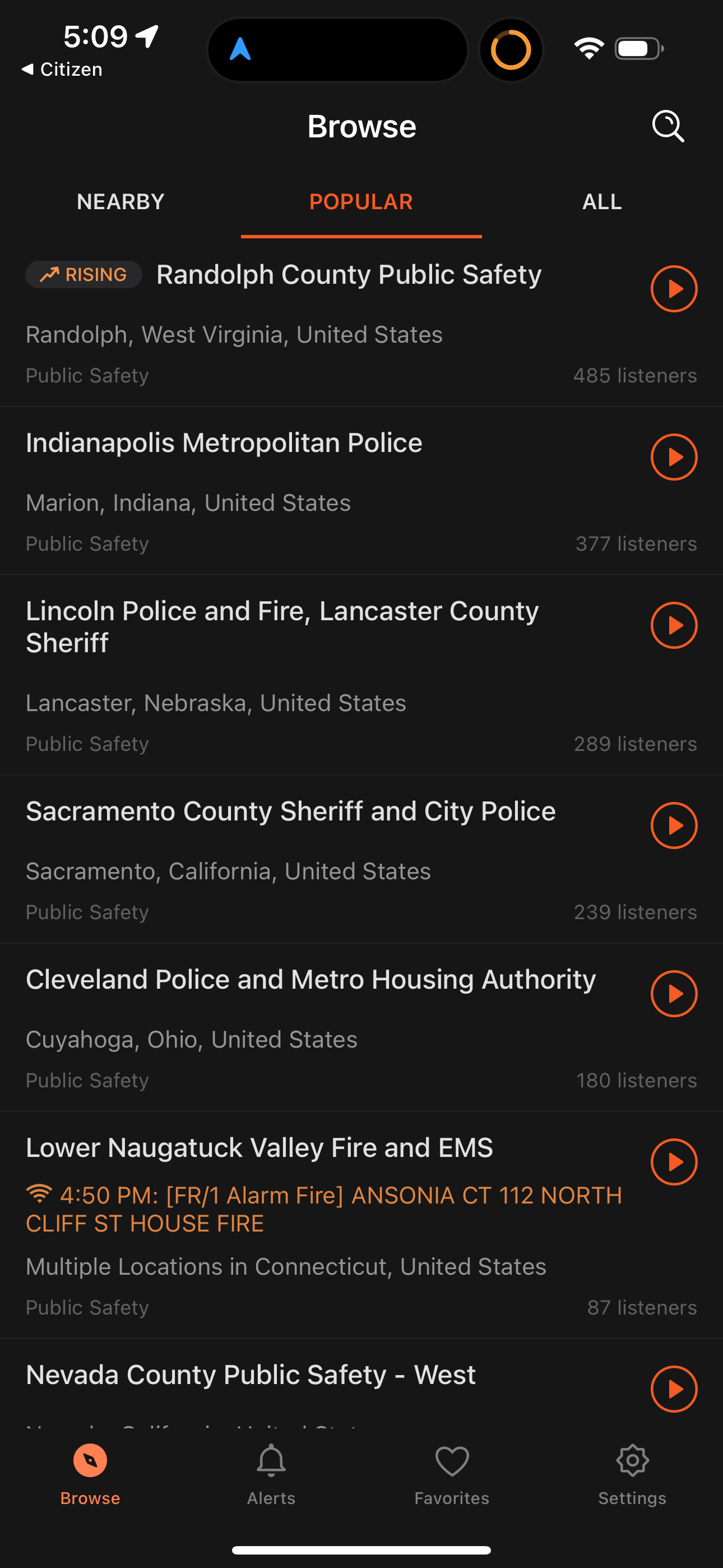Play Cleveland Police and Metro Housing feed
This screenshot has width=723, height=1568.
click(674, 993)
